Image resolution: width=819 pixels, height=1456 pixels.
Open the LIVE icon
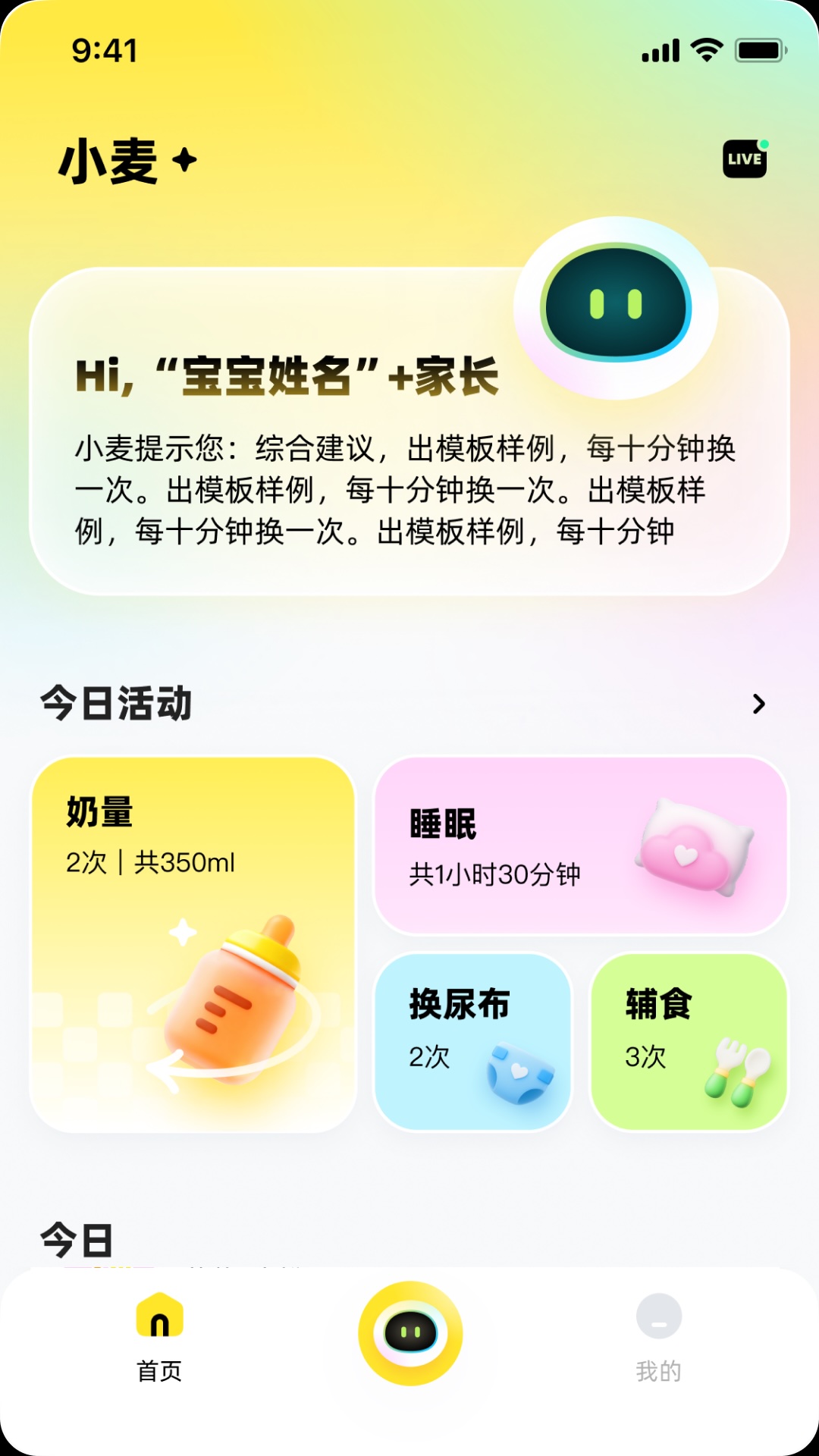click(745, 159)
